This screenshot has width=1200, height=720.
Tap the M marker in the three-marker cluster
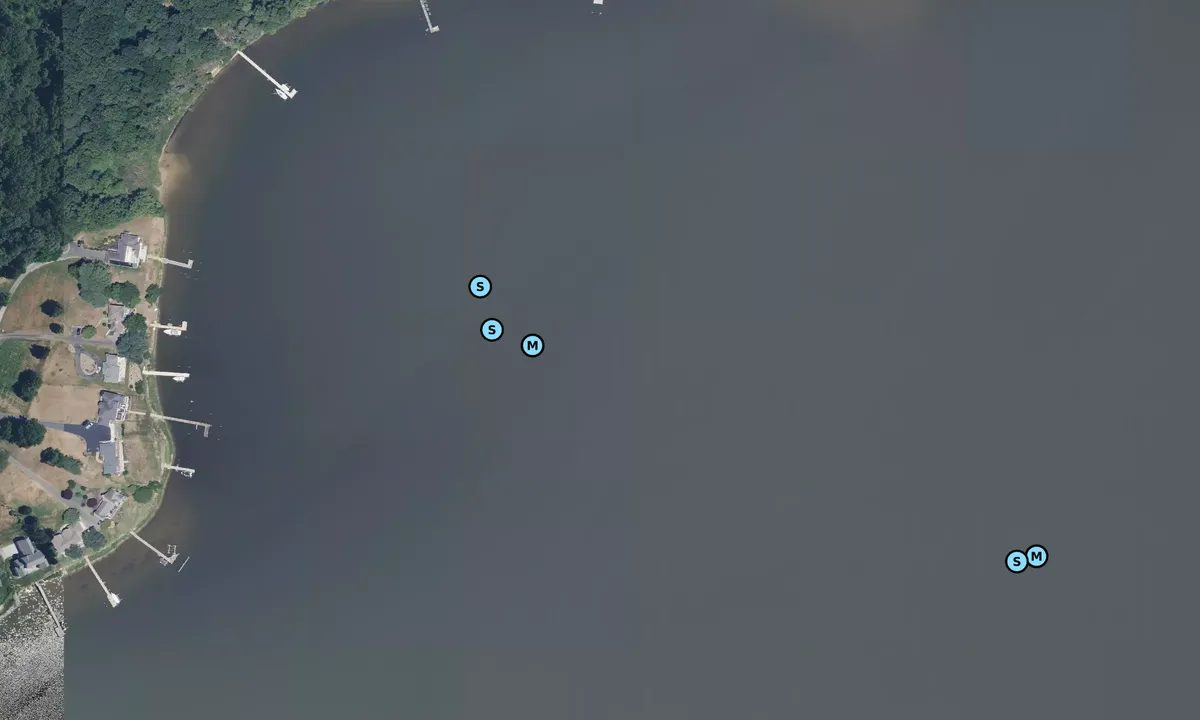click(533, 346)
